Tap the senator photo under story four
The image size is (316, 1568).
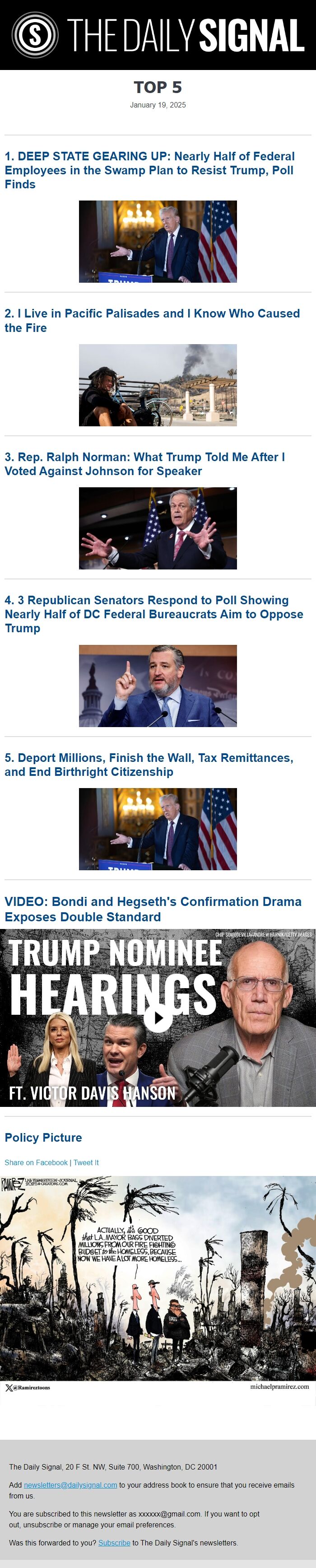click(158, 686)
